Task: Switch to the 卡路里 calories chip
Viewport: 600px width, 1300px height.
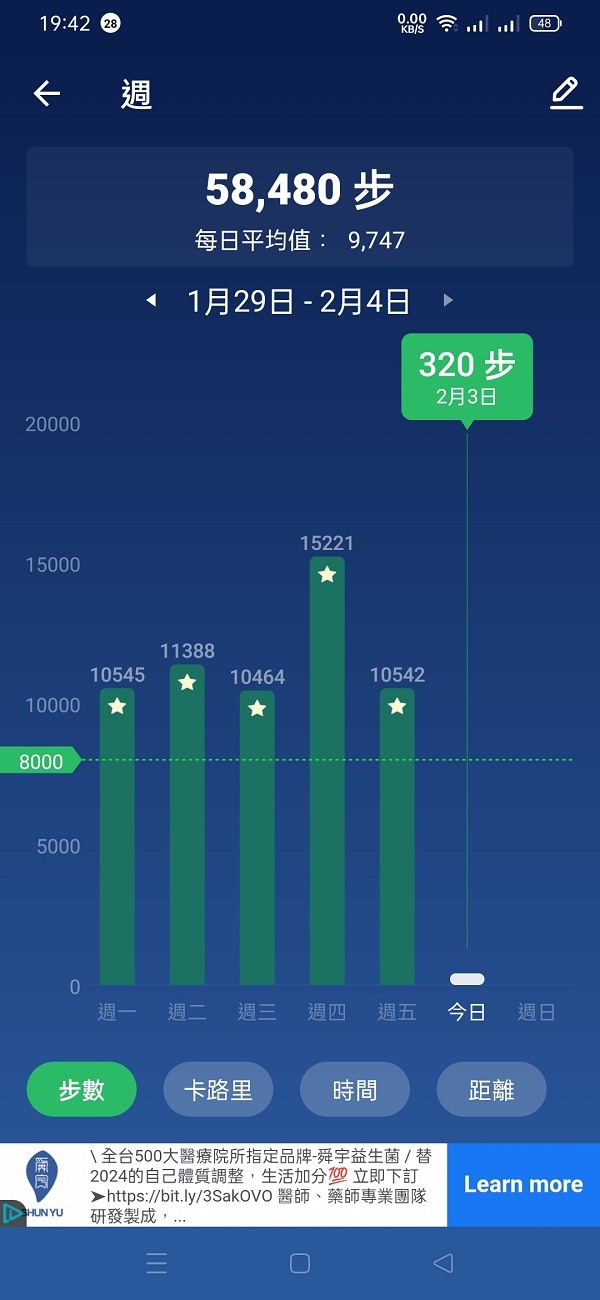Action: (218, 1089)
